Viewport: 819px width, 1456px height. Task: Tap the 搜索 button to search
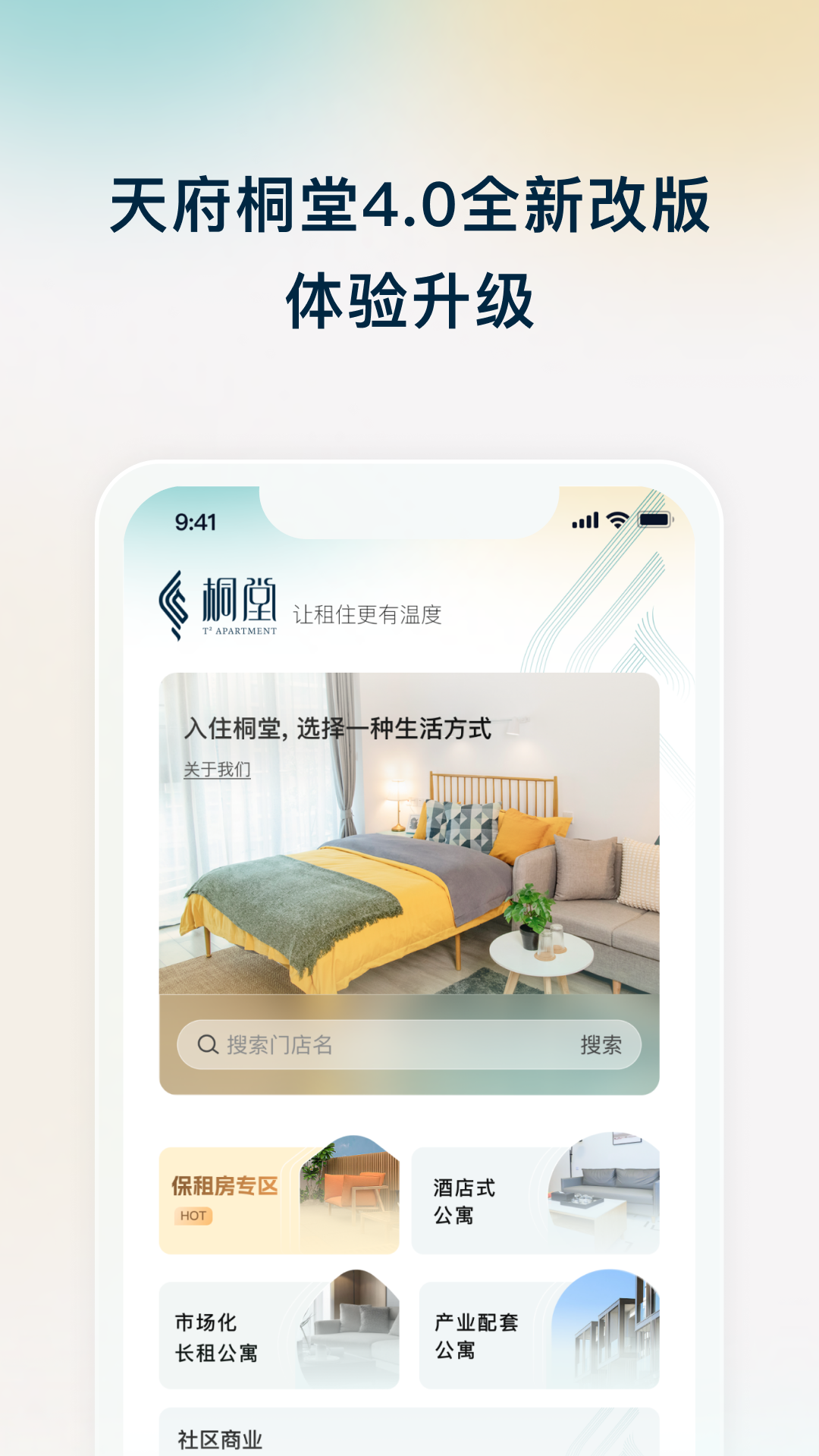[604, 1045]
